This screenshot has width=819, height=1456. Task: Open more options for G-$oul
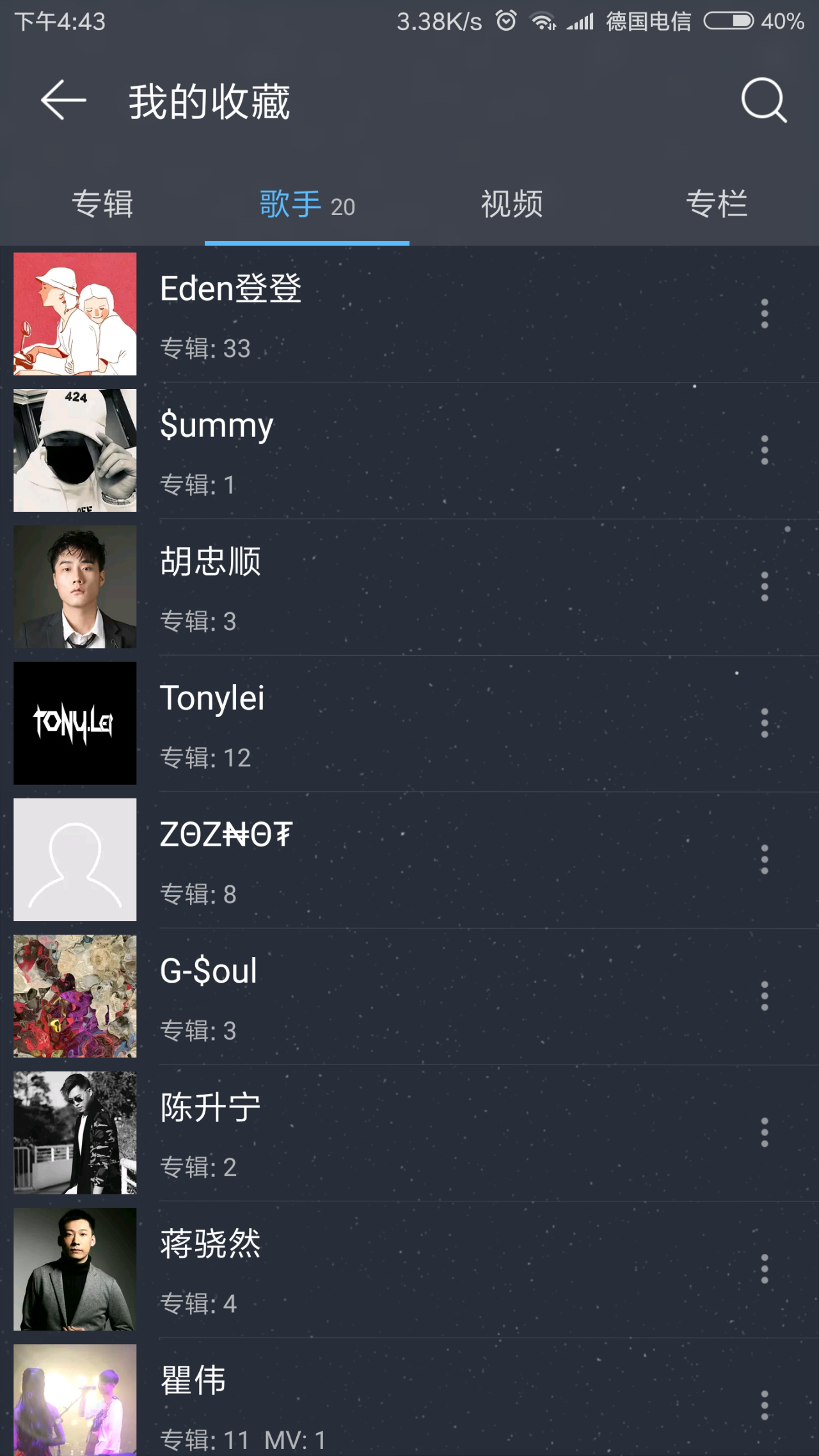tap(764, 996)
